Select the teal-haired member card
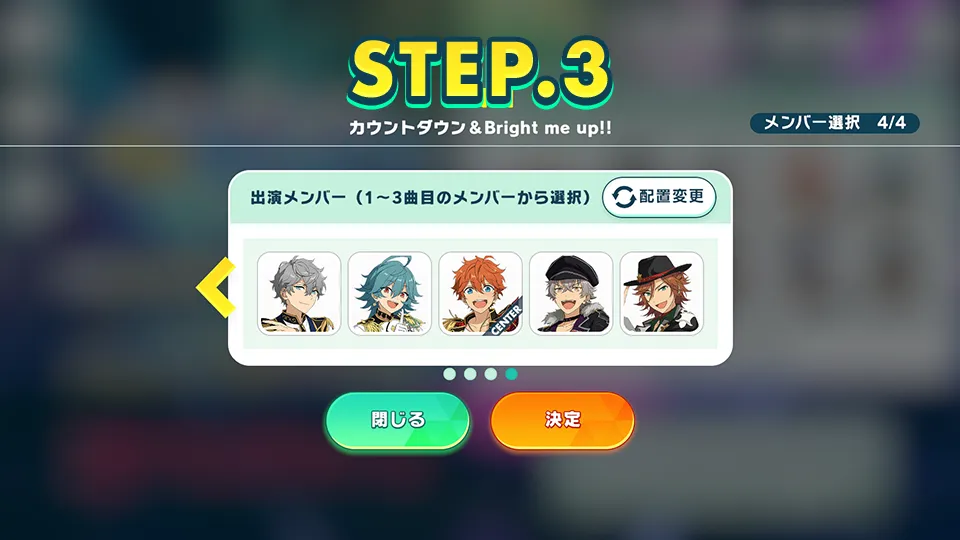Image resolution: width=960 pixels, height=540 pixels. click(390, 293)
